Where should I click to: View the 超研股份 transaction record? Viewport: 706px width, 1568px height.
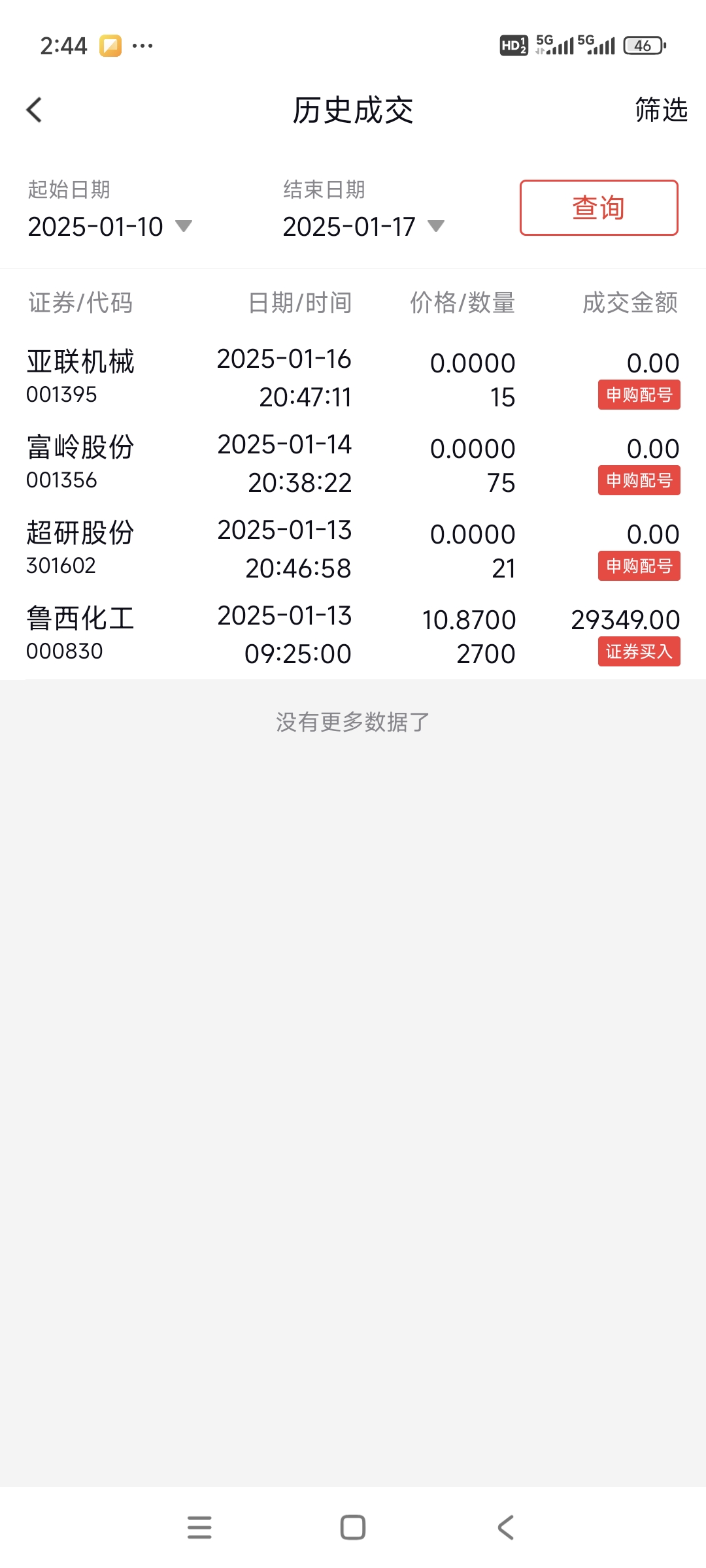point(353,549)
